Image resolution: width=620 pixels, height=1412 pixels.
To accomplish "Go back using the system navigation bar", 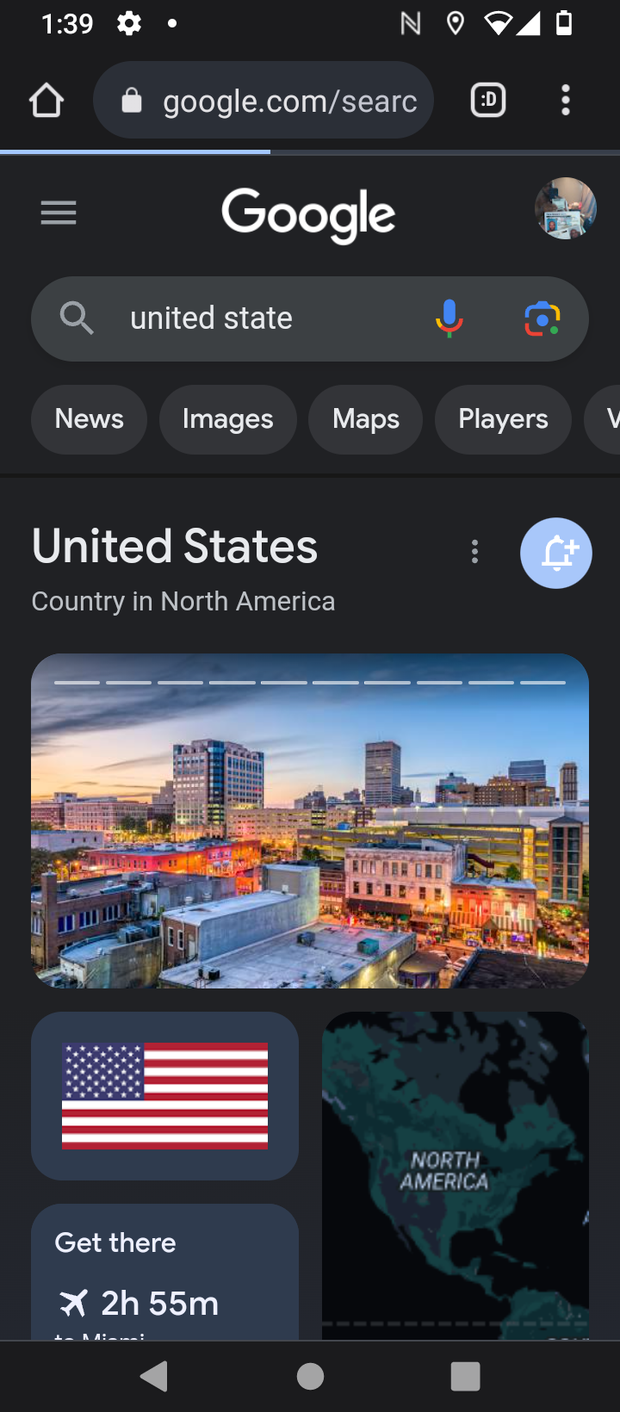I will (x=154, y=1377).
